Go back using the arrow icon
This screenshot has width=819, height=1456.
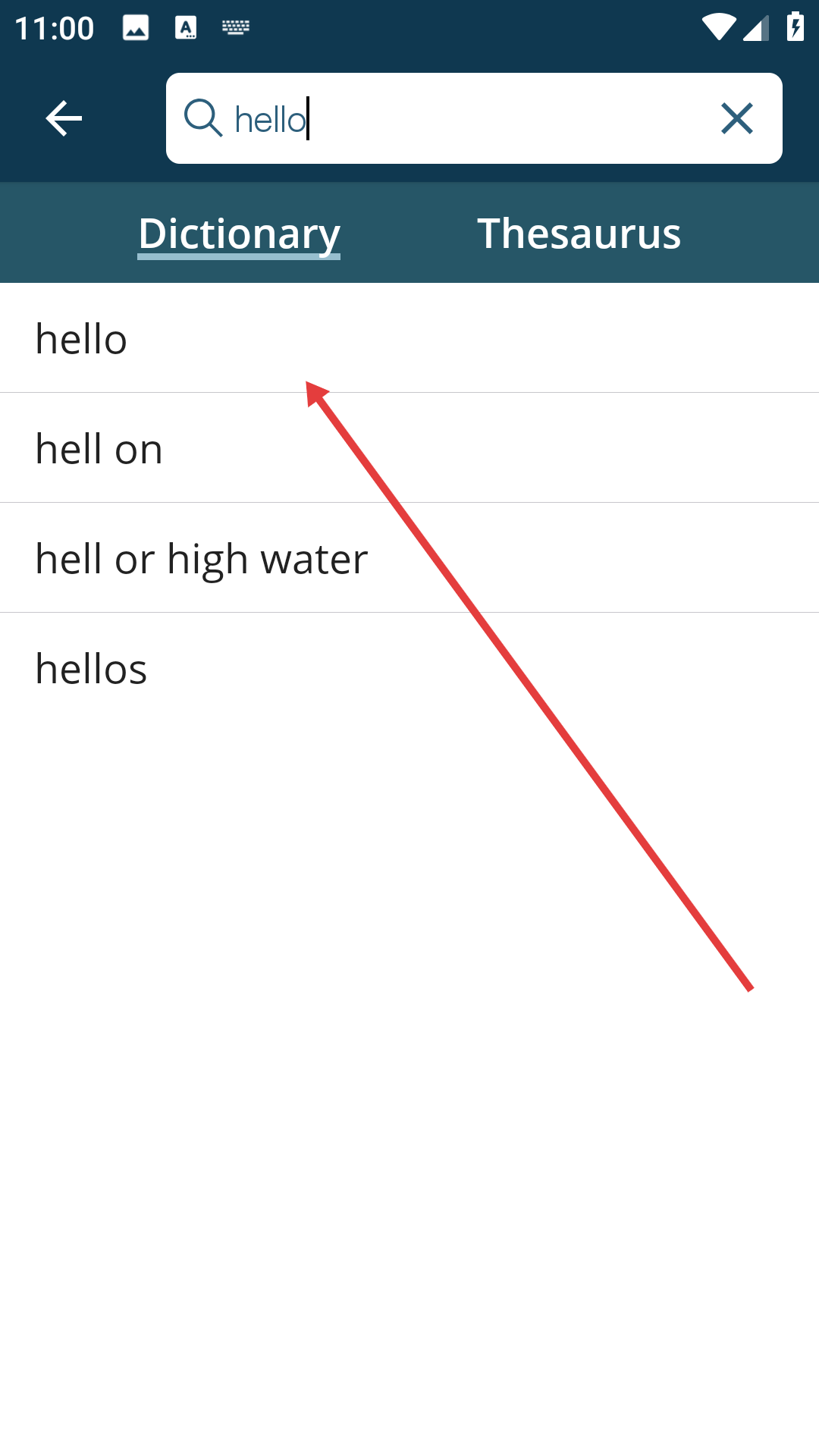(64, 118)
